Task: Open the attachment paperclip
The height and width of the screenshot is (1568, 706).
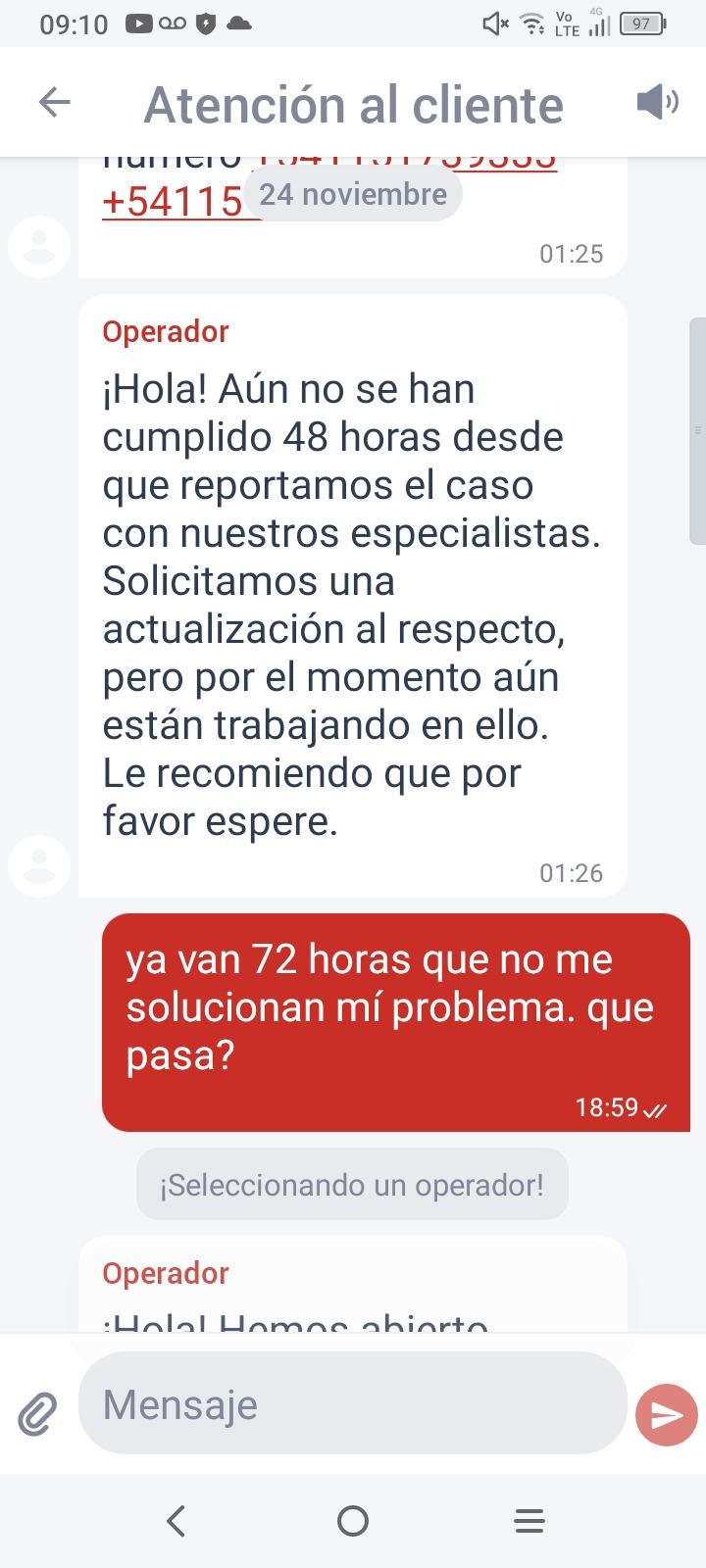Action: pos(37,1415)
